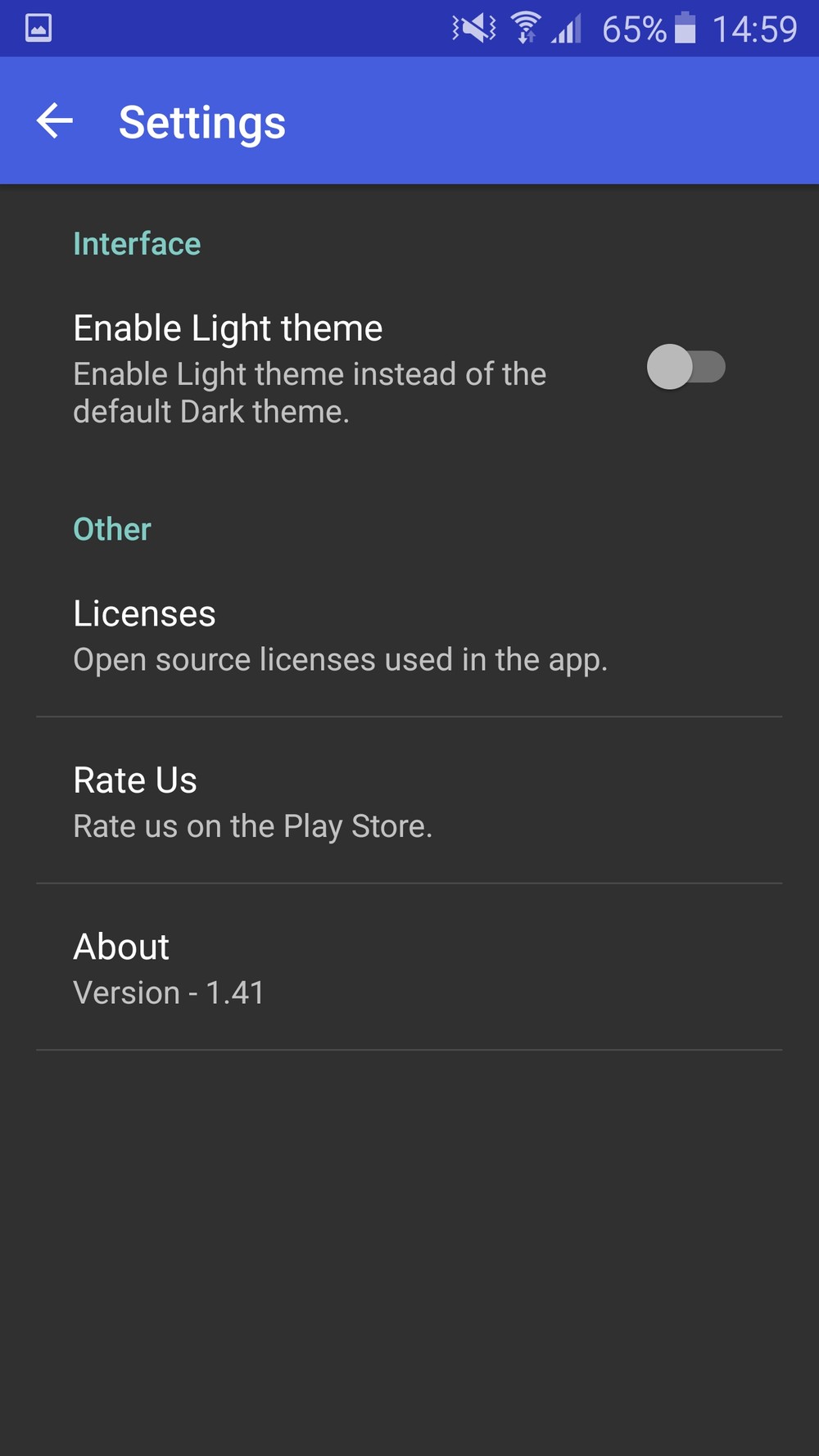Open the About version row
The image size is (819, 1456).
(409, 967)
